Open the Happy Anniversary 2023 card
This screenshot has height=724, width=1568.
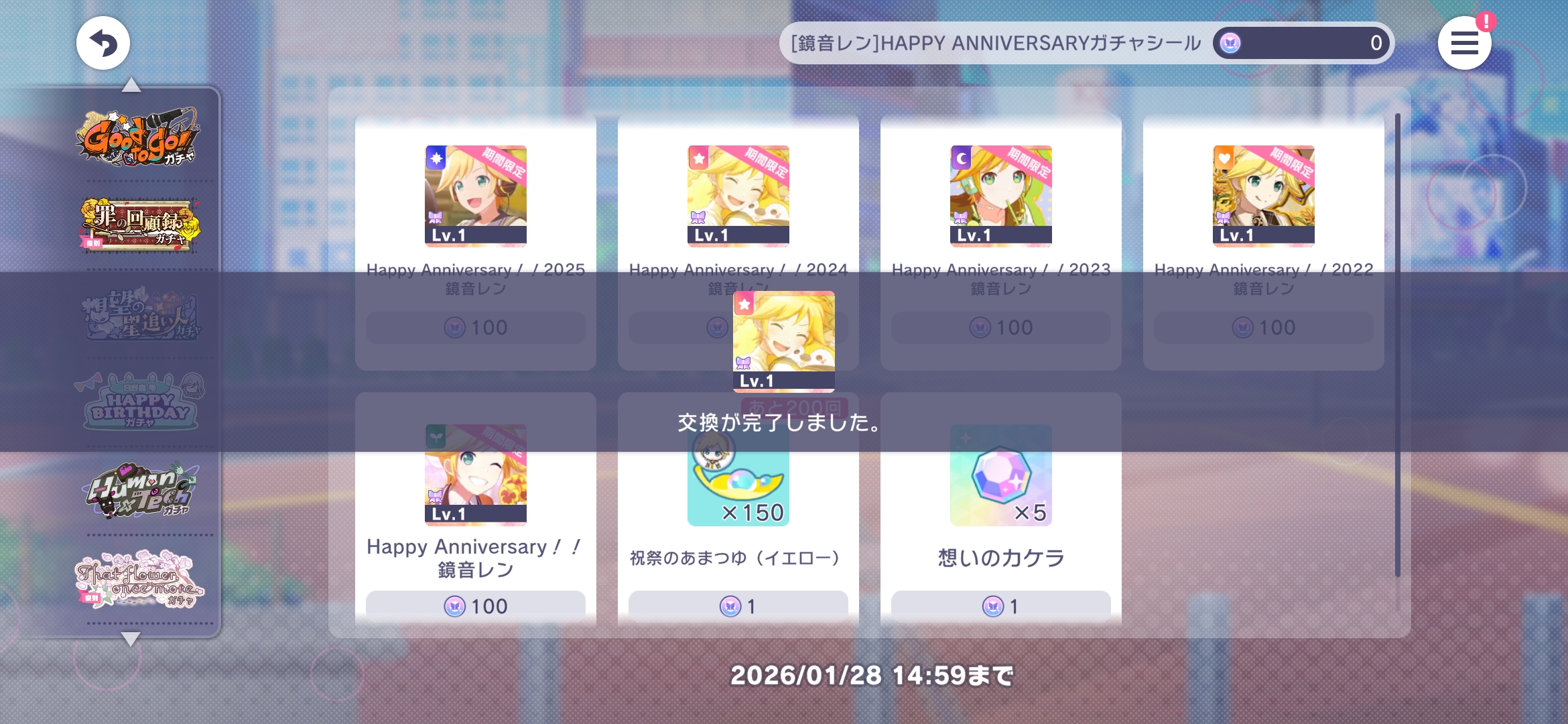coord(1000,196)
